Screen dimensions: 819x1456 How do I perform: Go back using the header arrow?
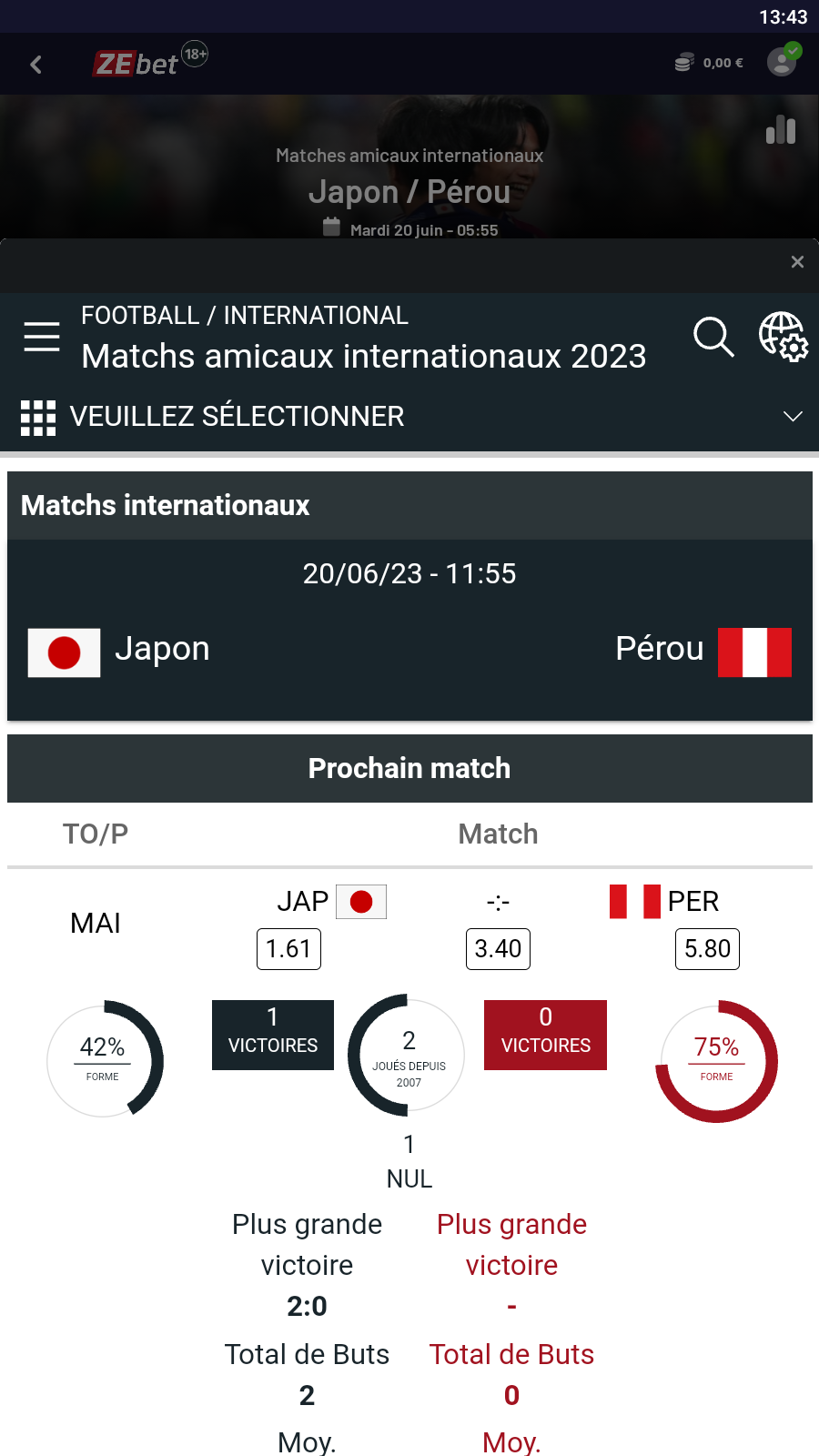[36, 65]
